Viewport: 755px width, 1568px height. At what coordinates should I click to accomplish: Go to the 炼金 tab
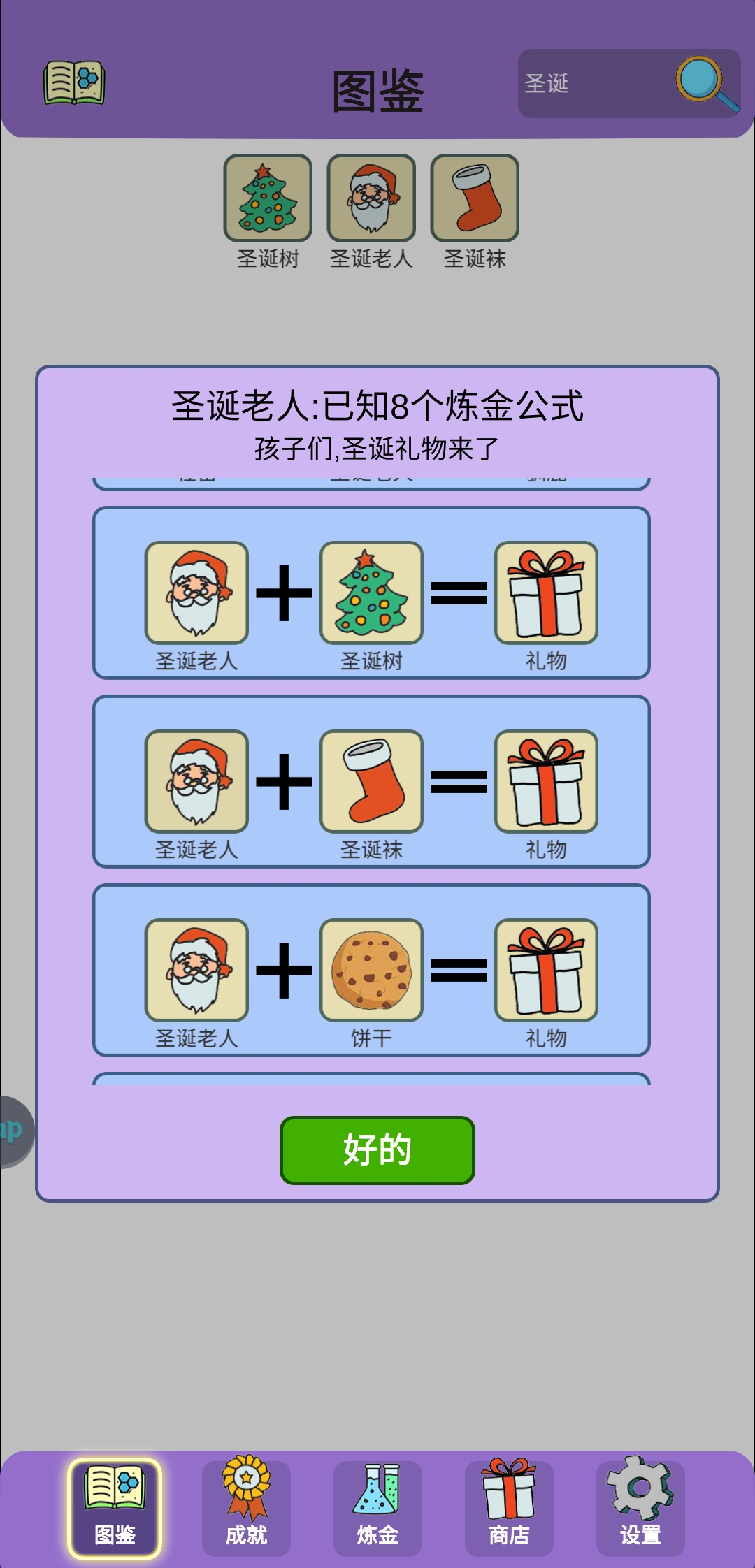pyautogui.click(x=377, y=1507)
